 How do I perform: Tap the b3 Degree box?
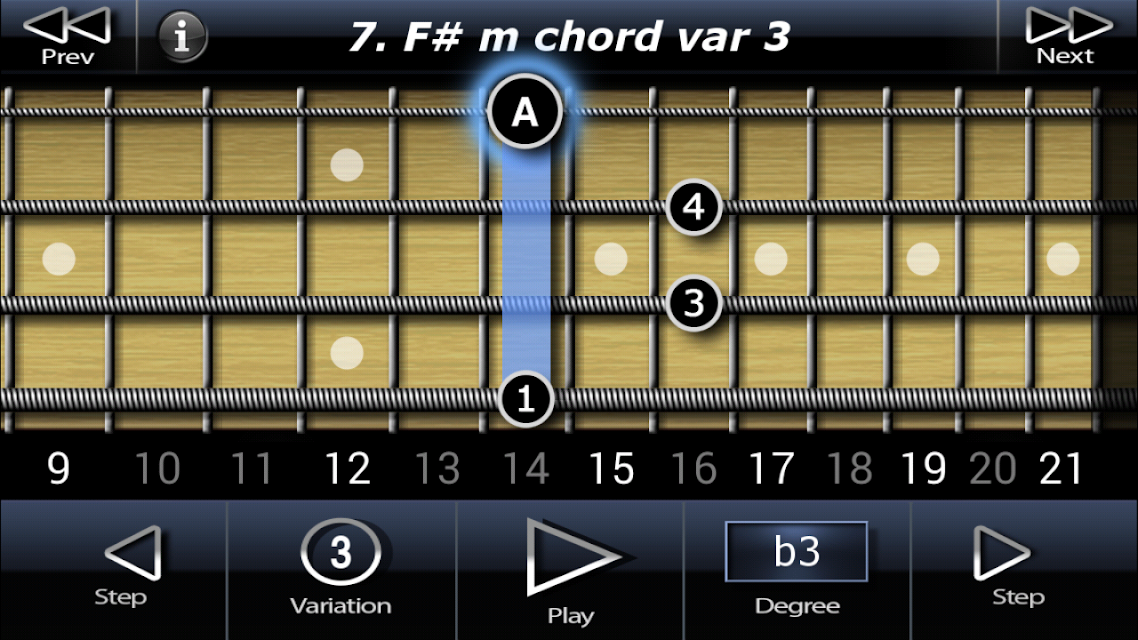pyautogui.click(x=796, y=552)
